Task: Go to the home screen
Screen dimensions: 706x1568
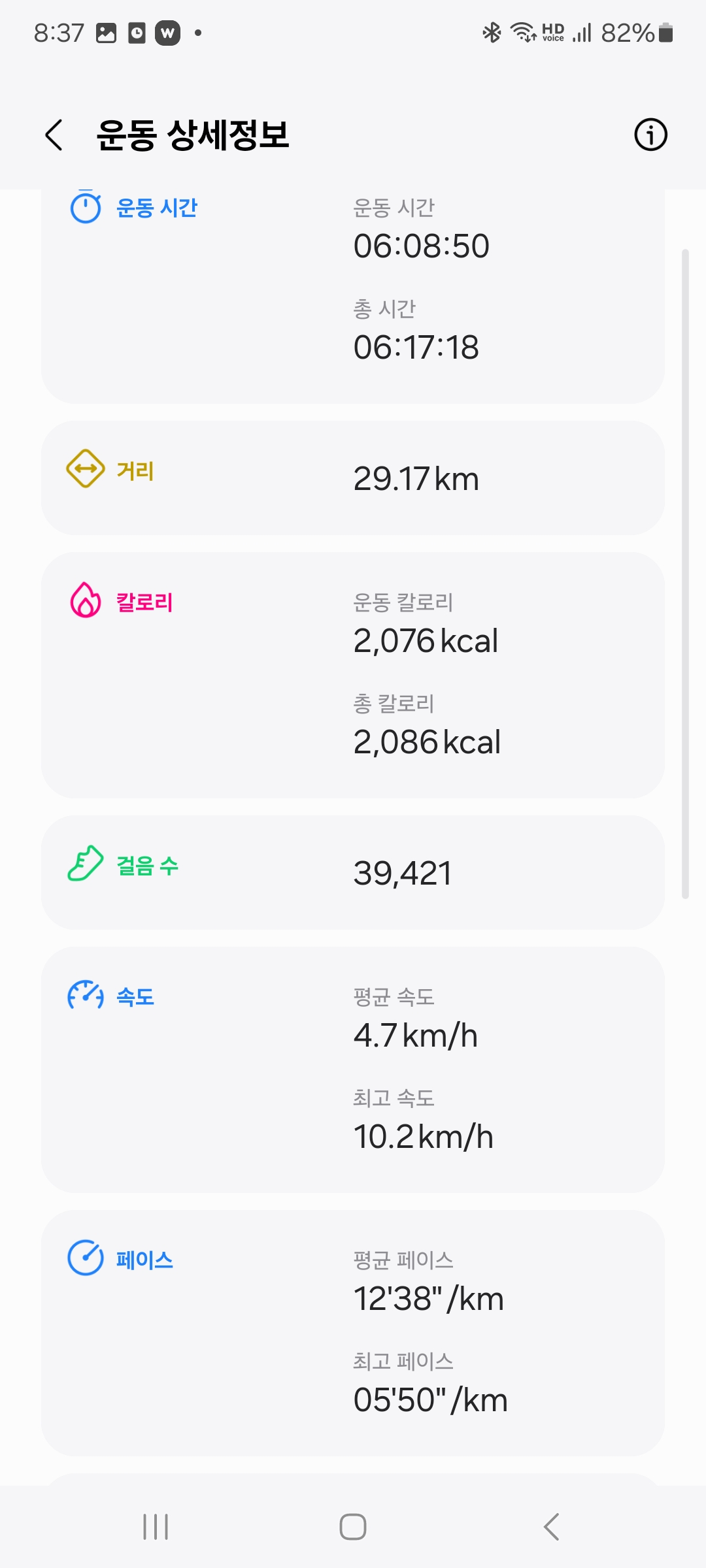Action: coord(353,1527)
